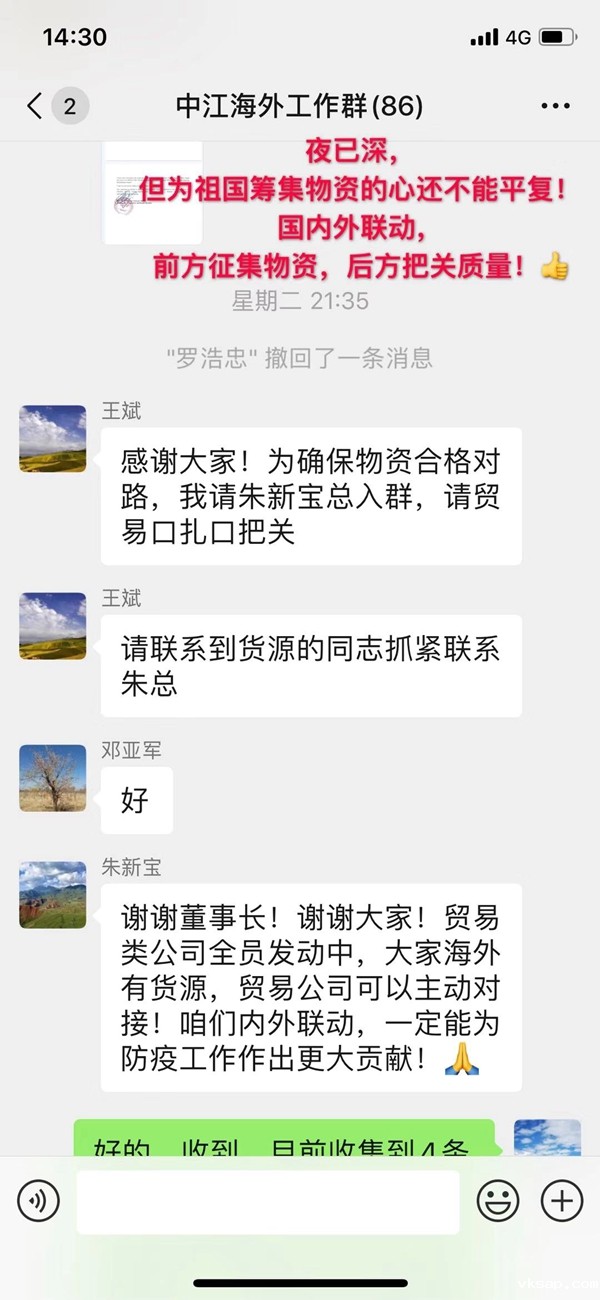
Task: Tap the message text input field
Action: tap(267, 1201)
